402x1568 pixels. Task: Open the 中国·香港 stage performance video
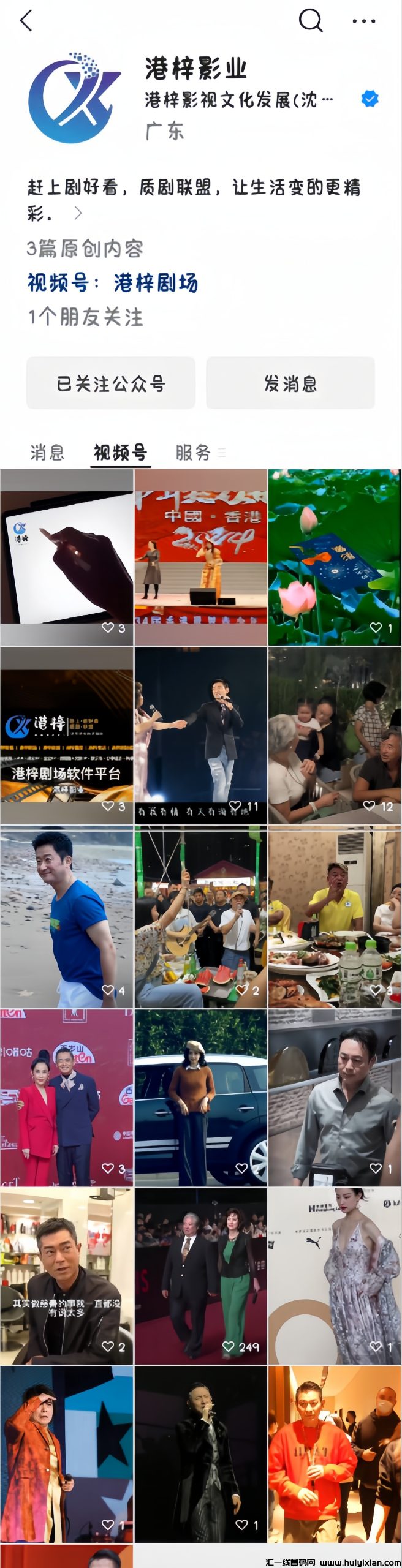point(200,557)
